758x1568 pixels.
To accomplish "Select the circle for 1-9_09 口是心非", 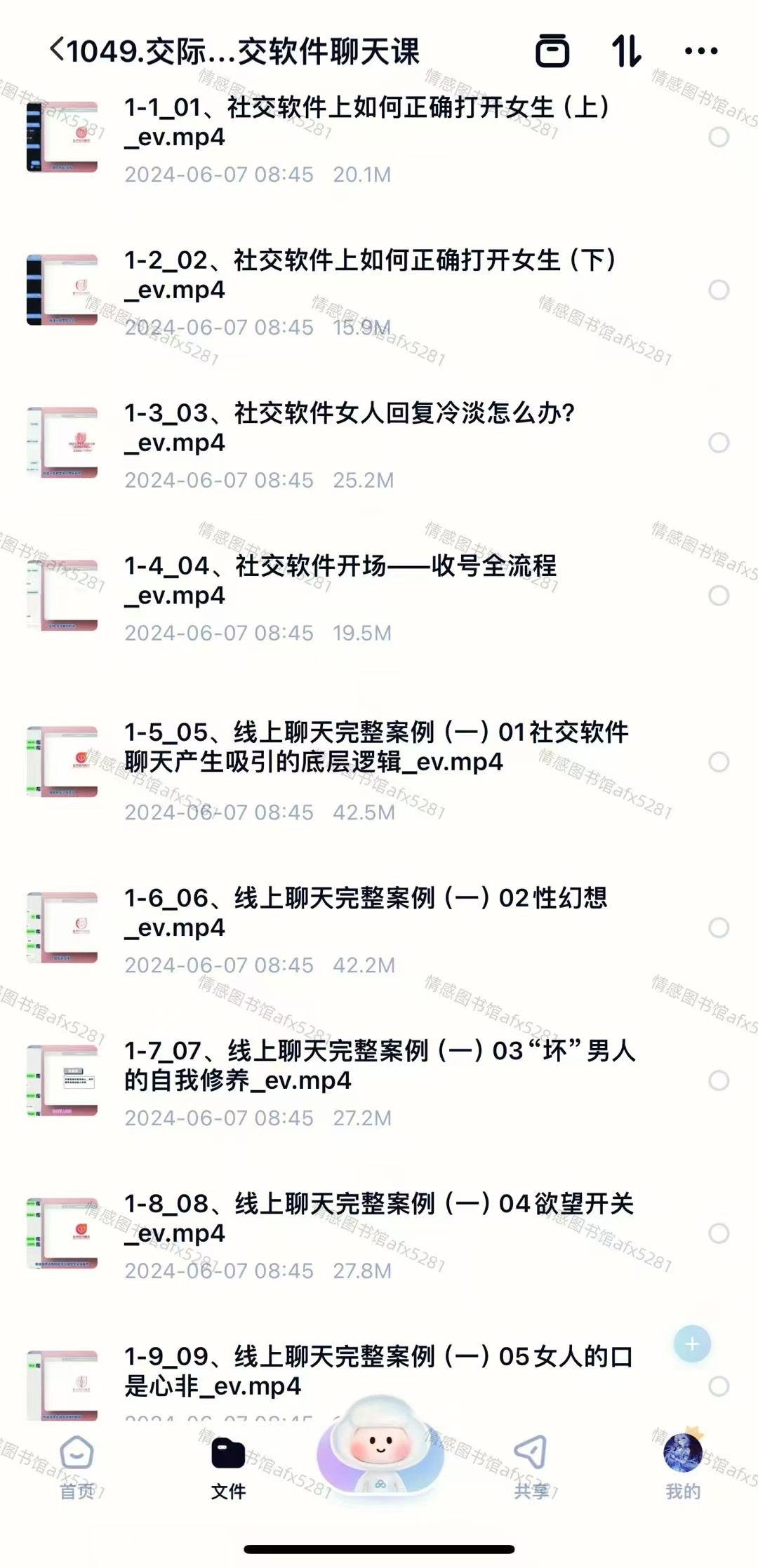I will pyautogui.click(x=719, y=1386).
